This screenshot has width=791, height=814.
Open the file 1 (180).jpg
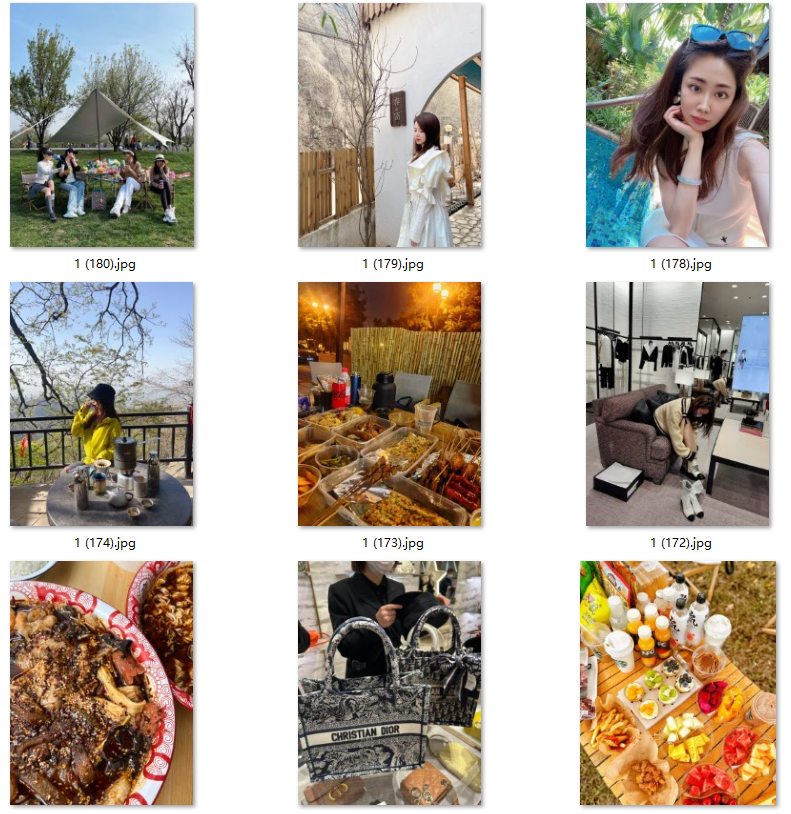click(x=102, y=125)
